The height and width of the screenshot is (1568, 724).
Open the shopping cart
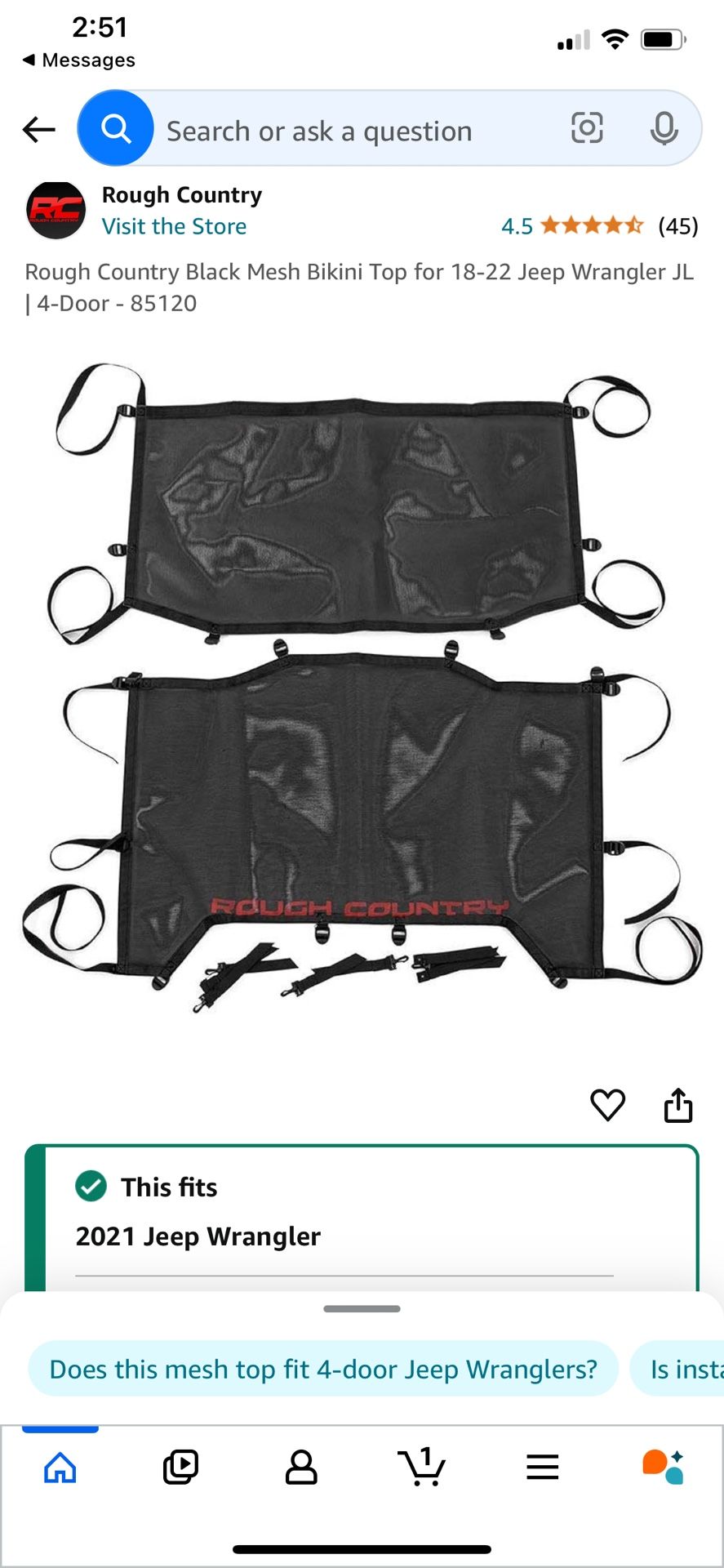[422, 1467]
